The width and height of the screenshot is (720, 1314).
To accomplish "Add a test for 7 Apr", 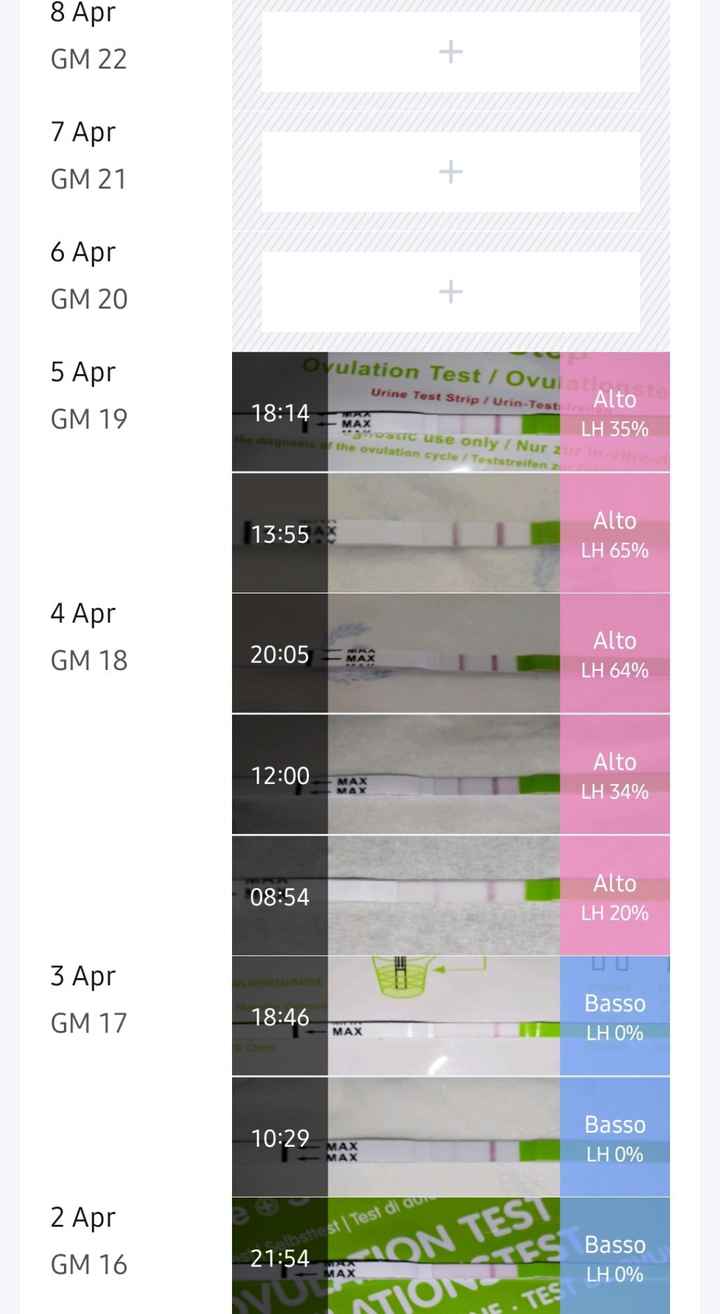I will click(450, 172).
